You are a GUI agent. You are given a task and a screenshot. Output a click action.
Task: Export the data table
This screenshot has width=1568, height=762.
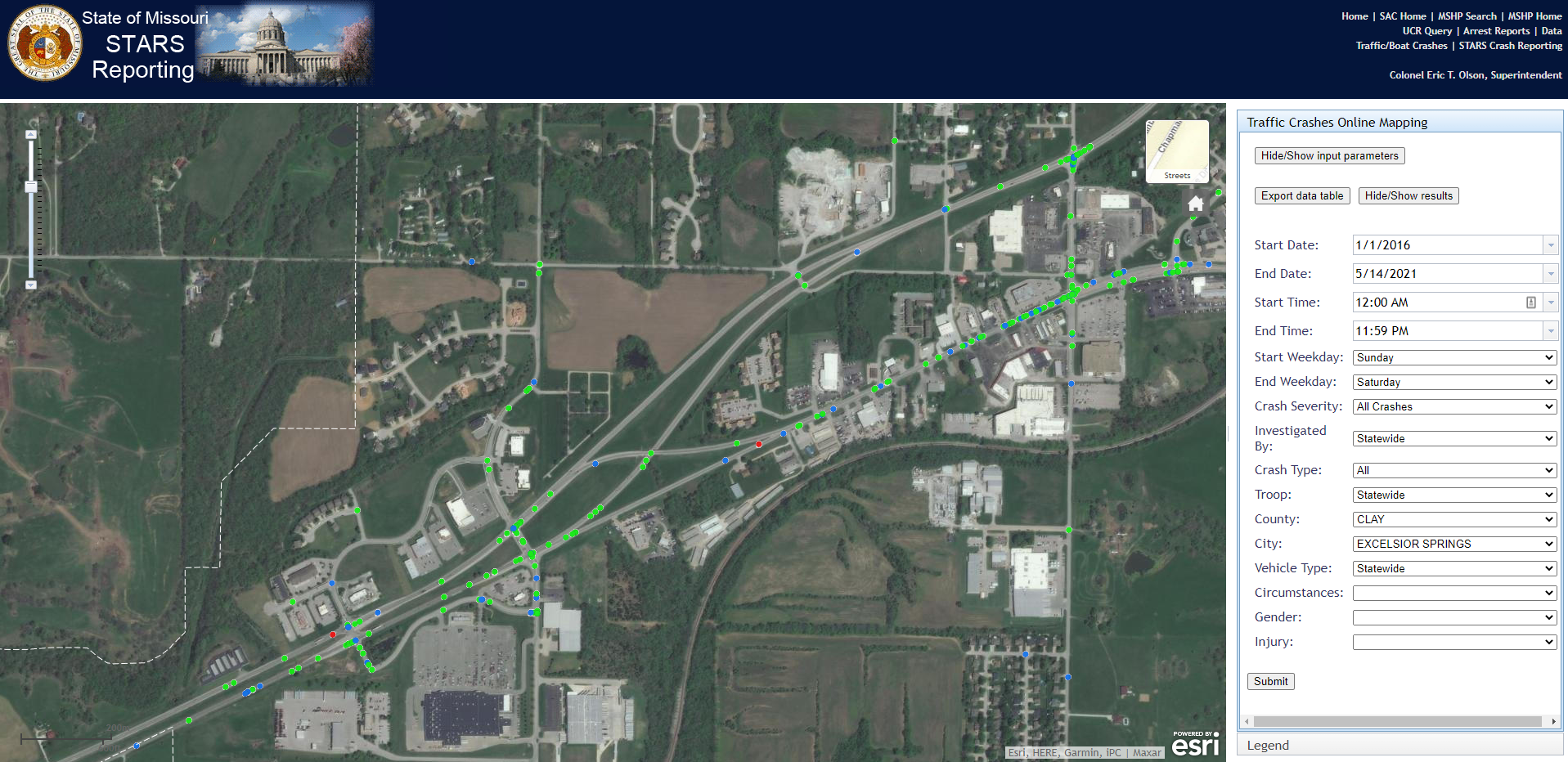click(x=1301, y=195)
